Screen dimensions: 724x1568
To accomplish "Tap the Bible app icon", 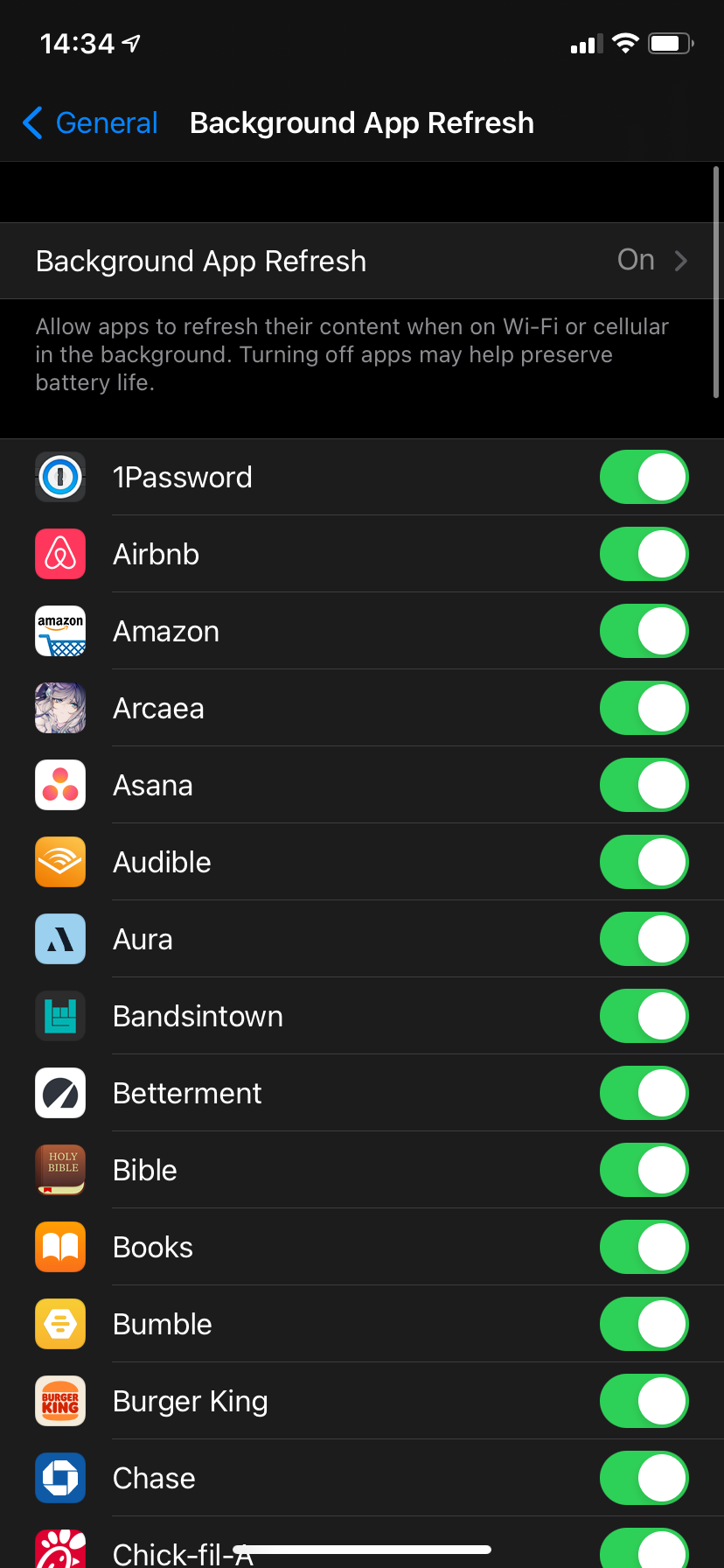I will 59,1170.
